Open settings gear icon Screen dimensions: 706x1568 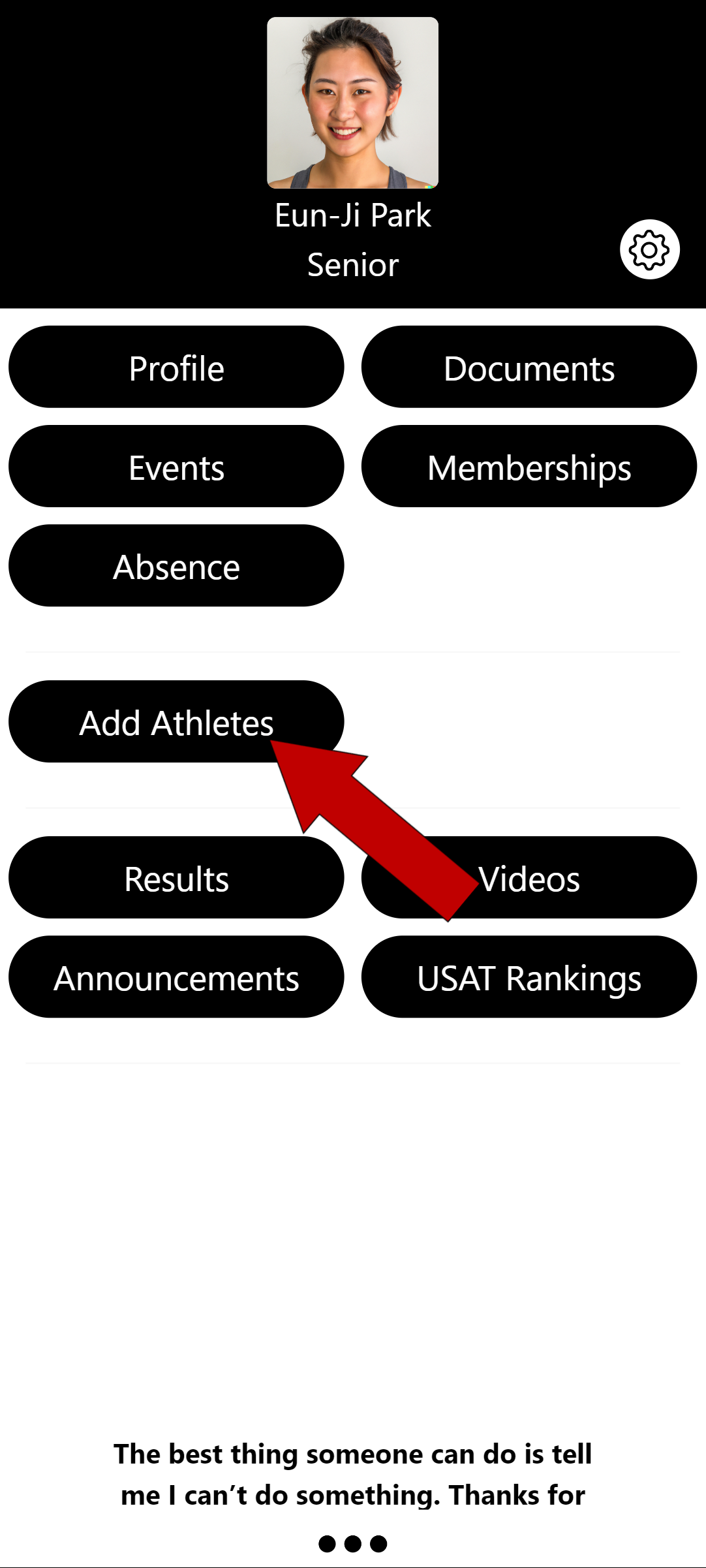click(649, 249)
